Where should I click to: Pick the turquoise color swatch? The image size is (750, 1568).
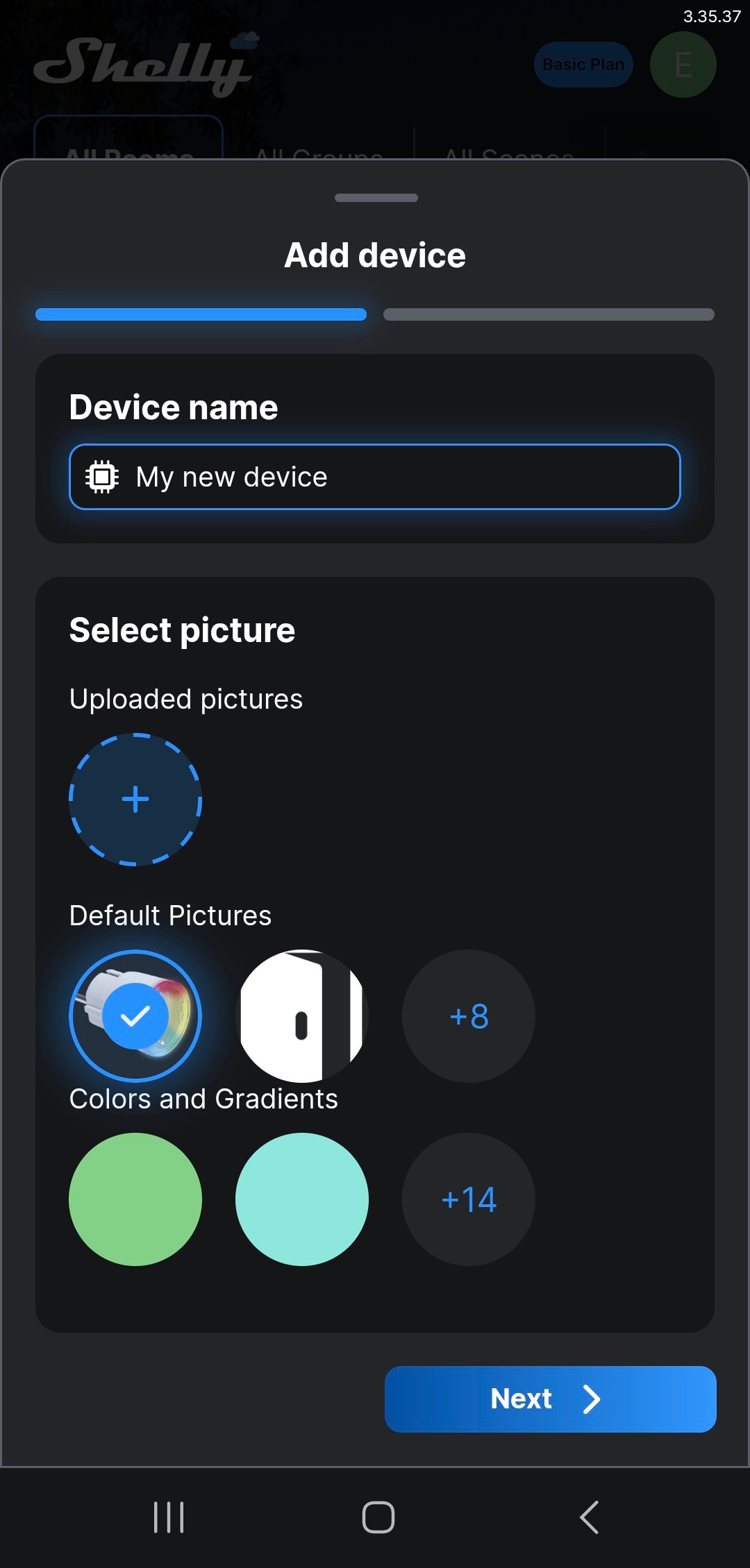pos(302,1199)
